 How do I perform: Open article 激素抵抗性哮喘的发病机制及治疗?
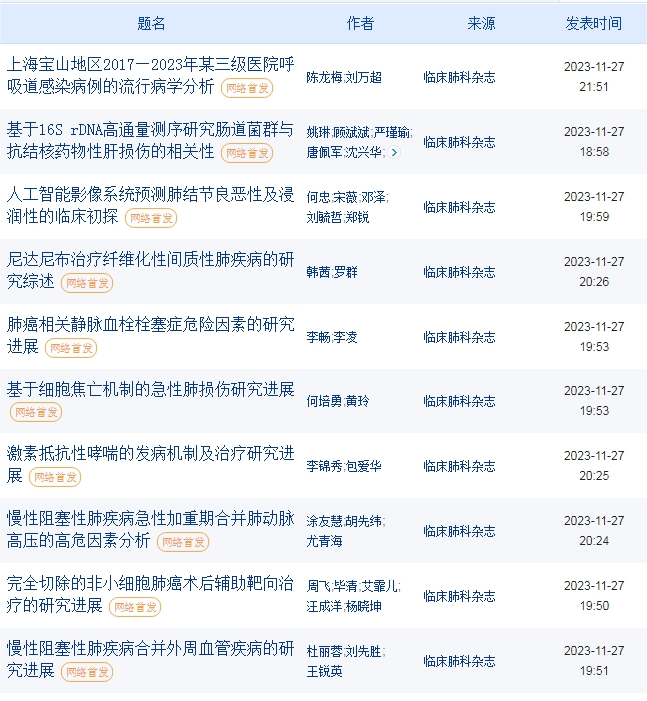150,455
